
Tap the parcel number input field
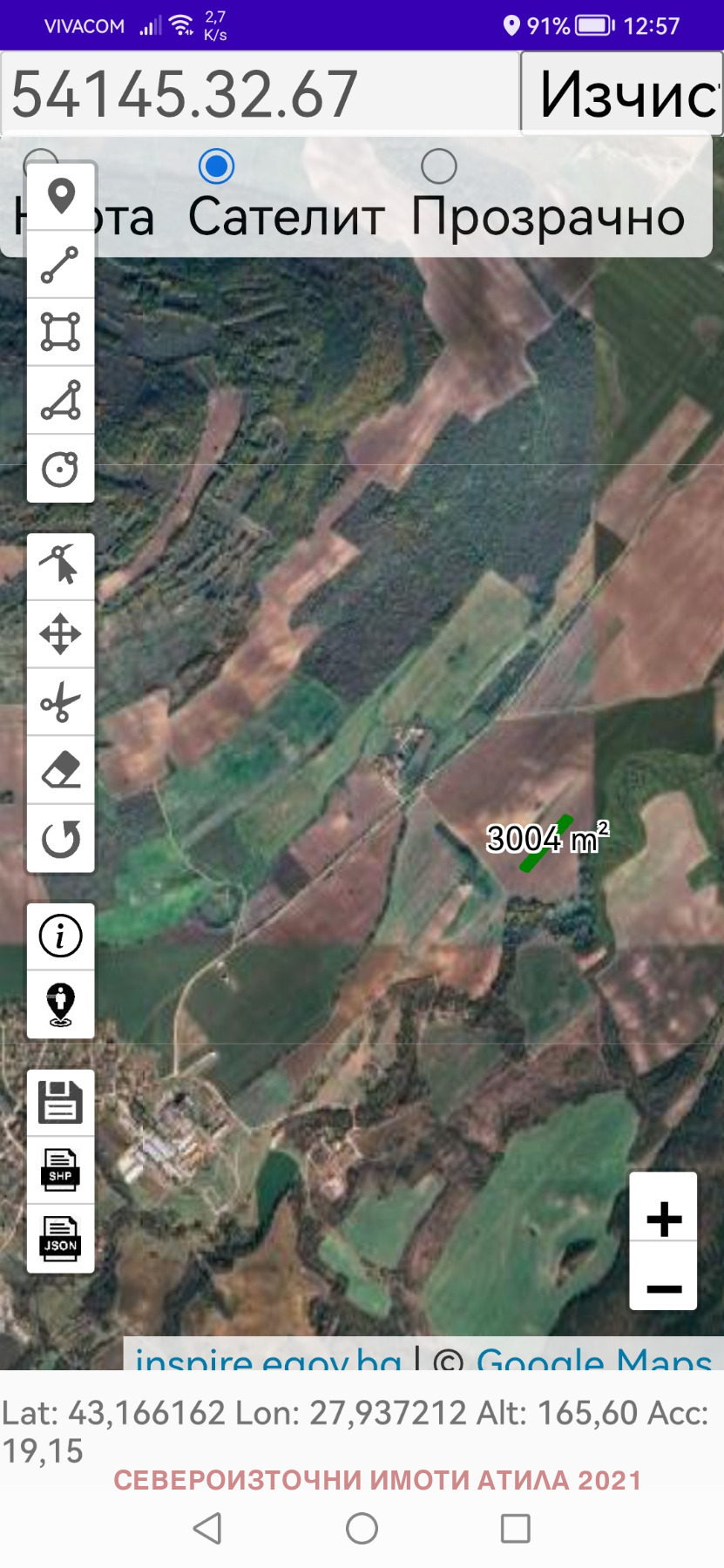point(261,94)
